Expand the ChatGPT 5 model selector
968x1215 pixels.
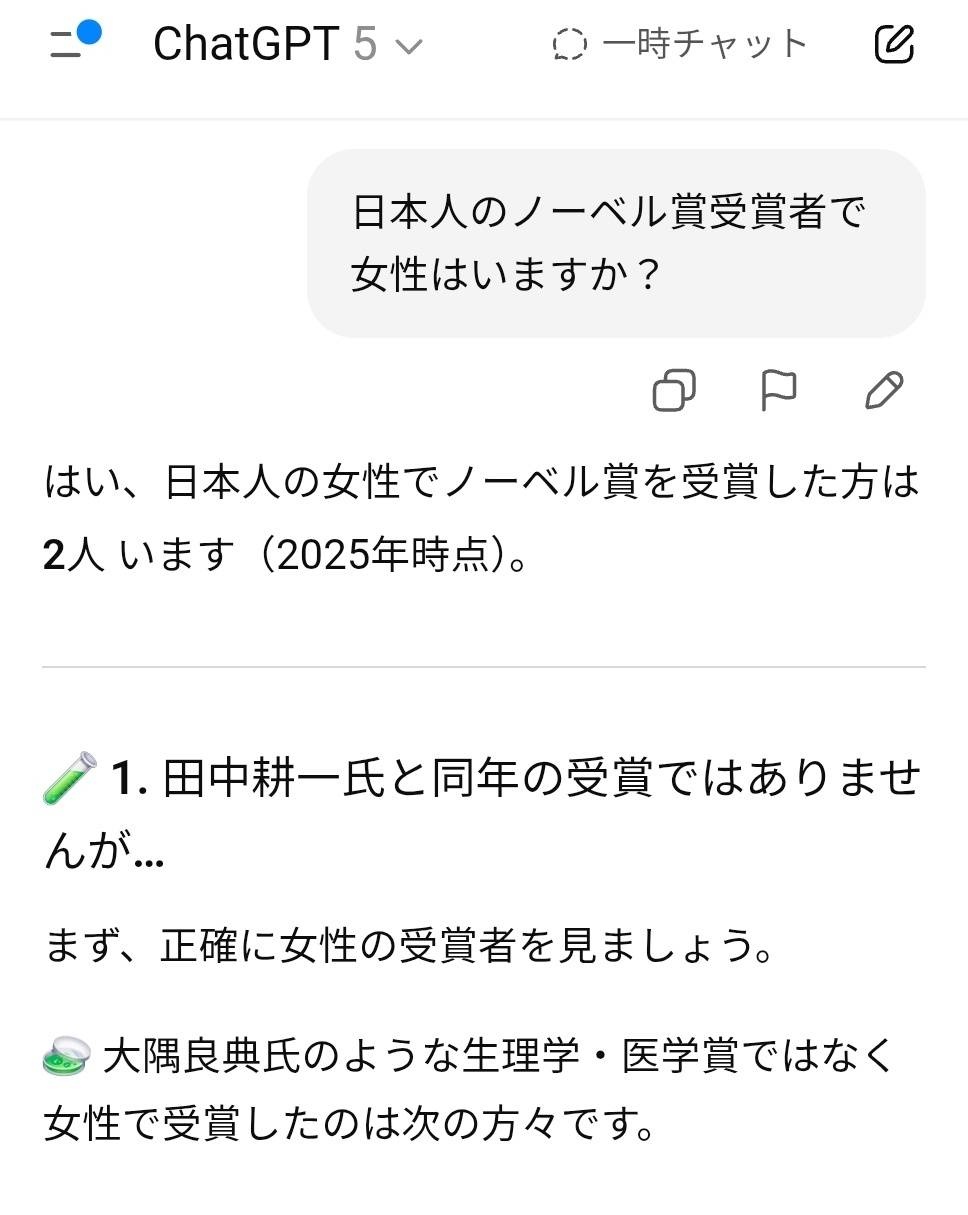(288, 45)
